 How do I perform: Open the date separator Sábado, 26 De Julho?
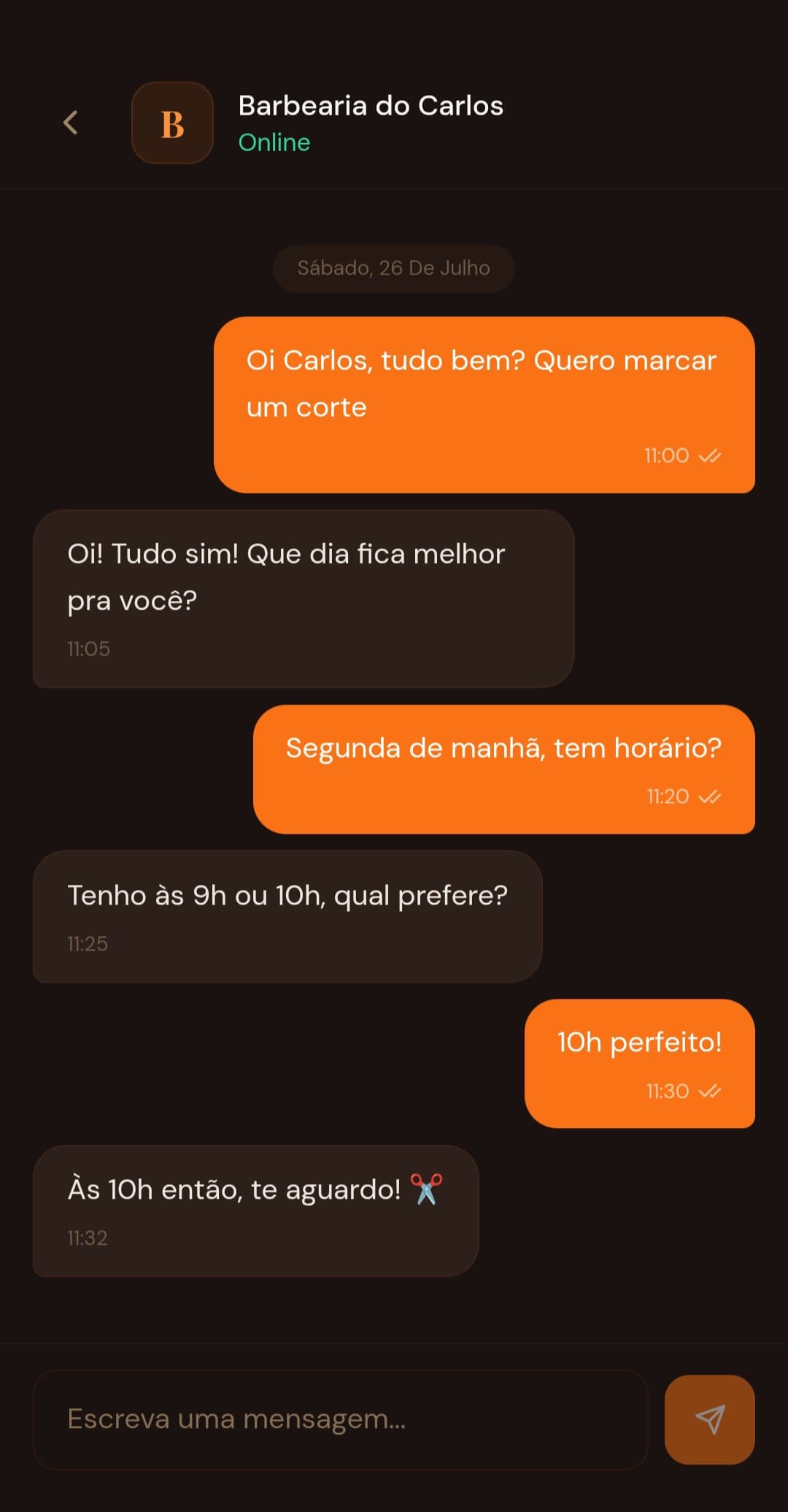pyautogui.click(x=393, y=268)
